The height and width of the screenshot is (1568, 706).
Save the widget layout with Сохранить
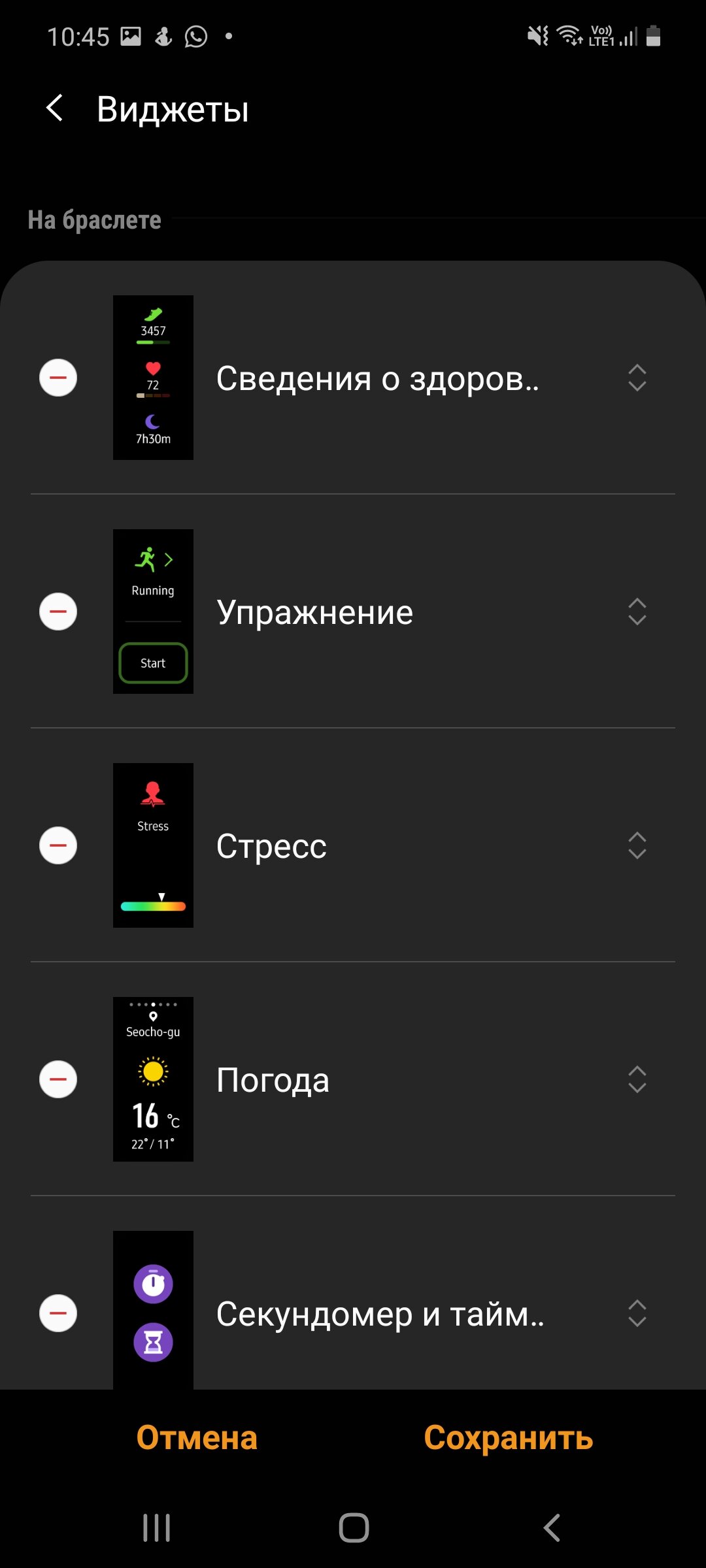(509, 1438)
